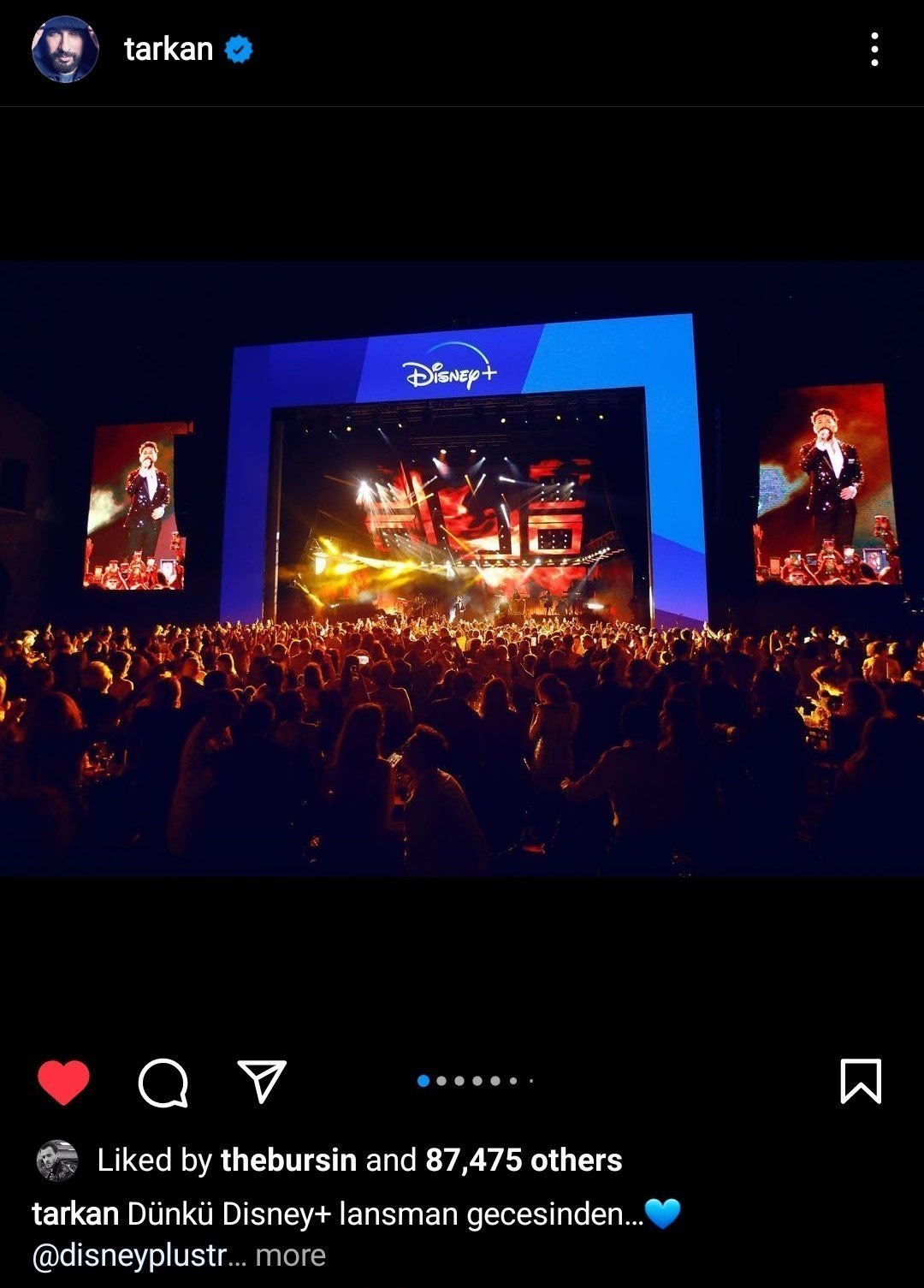
Task: Open the post overflow menu
Action: point(874,50)
